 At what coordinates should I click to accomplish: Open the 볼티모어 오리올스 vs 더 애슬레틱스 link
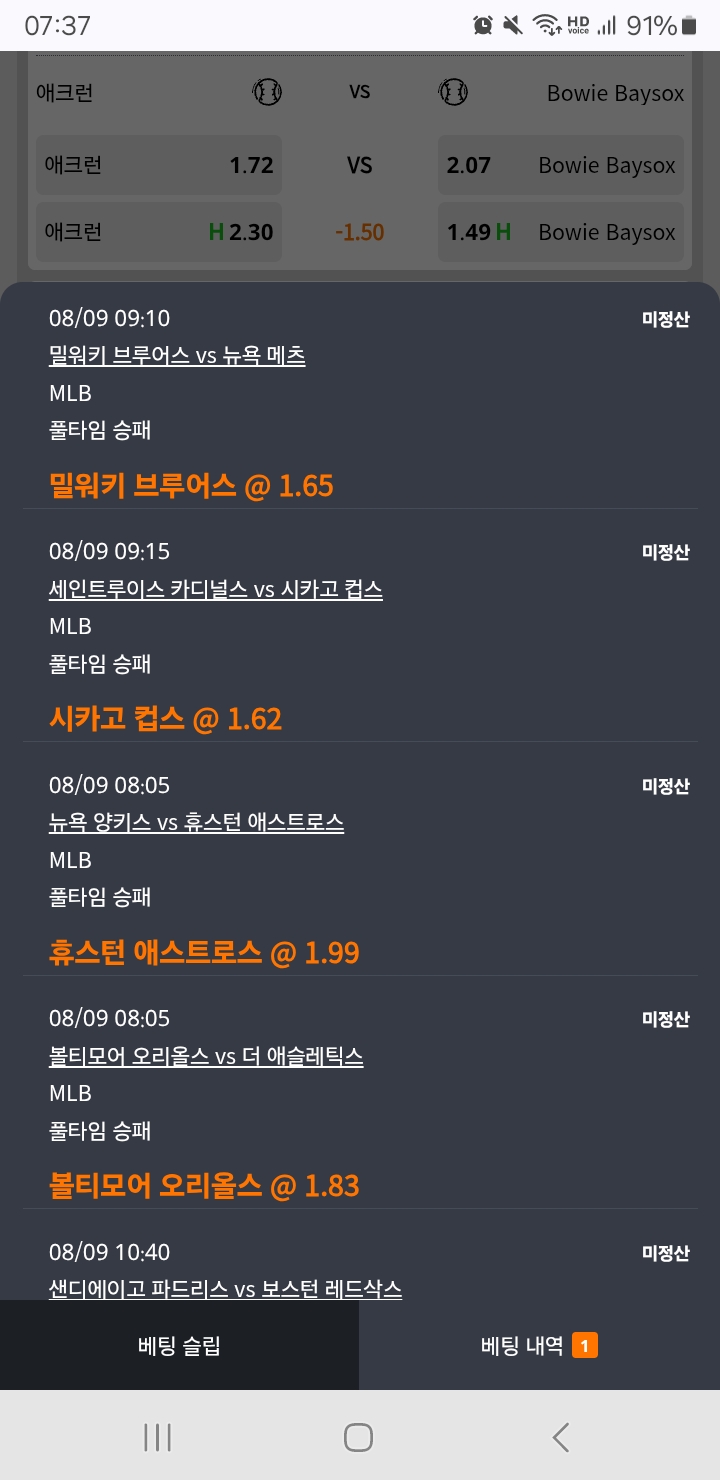coord(206,1056)
